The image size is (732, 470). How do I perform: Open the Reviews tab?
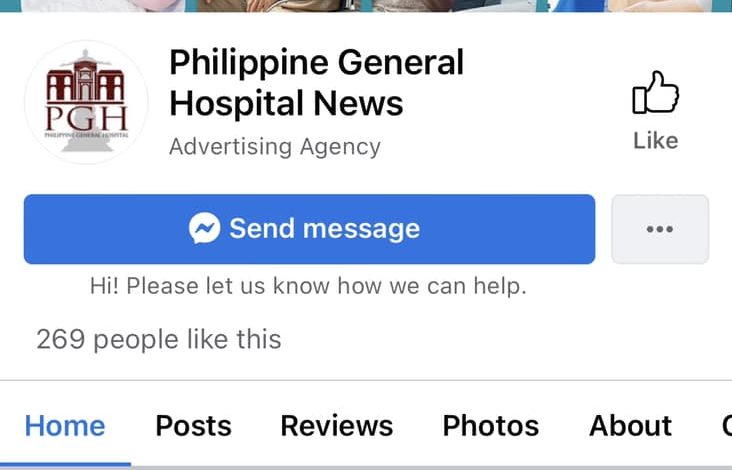pyautogui.click(x=336, y=426)
